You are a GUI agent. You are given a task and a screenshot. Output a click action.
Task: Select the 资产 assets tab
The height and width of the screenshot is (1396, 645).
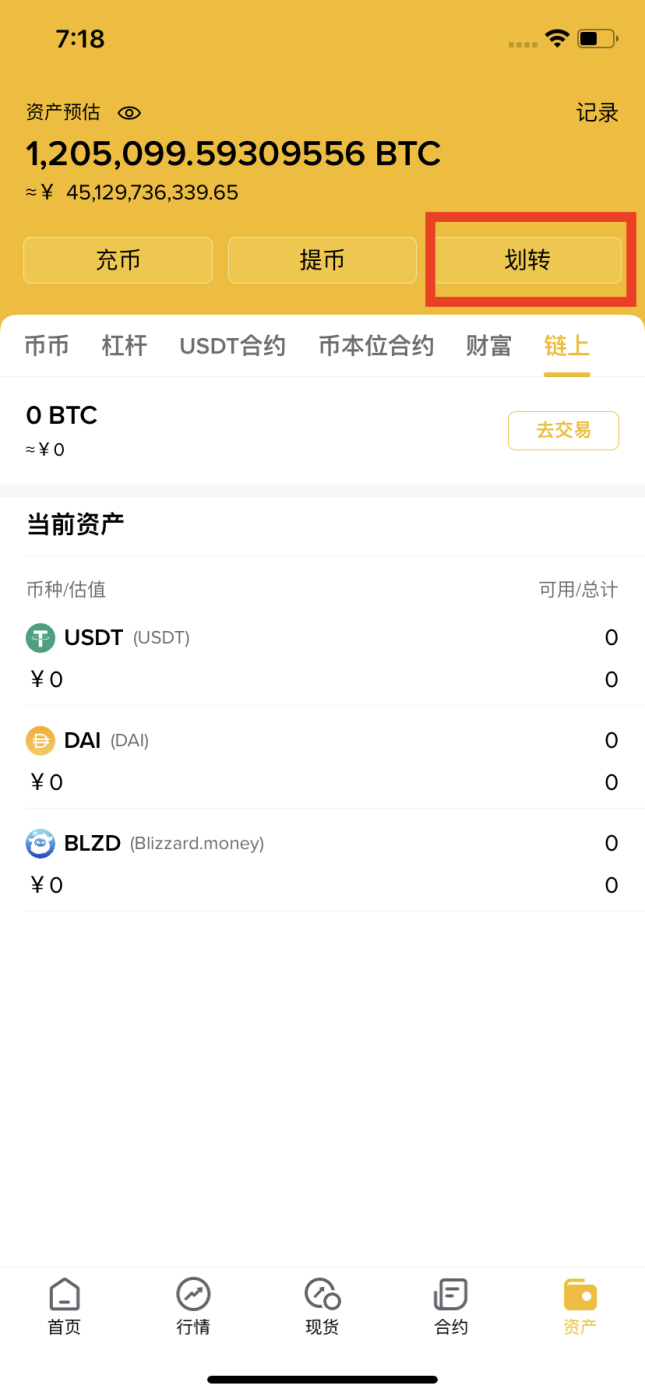click(x=580, y=1306)
